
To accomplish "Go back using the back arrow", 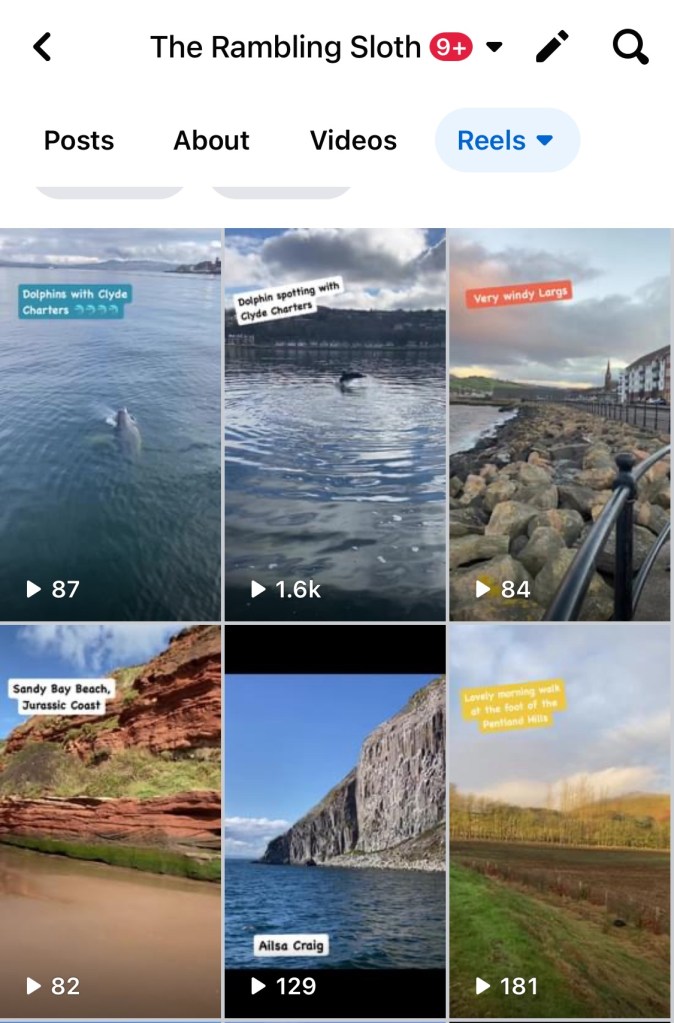I will [x=42, y=47].
